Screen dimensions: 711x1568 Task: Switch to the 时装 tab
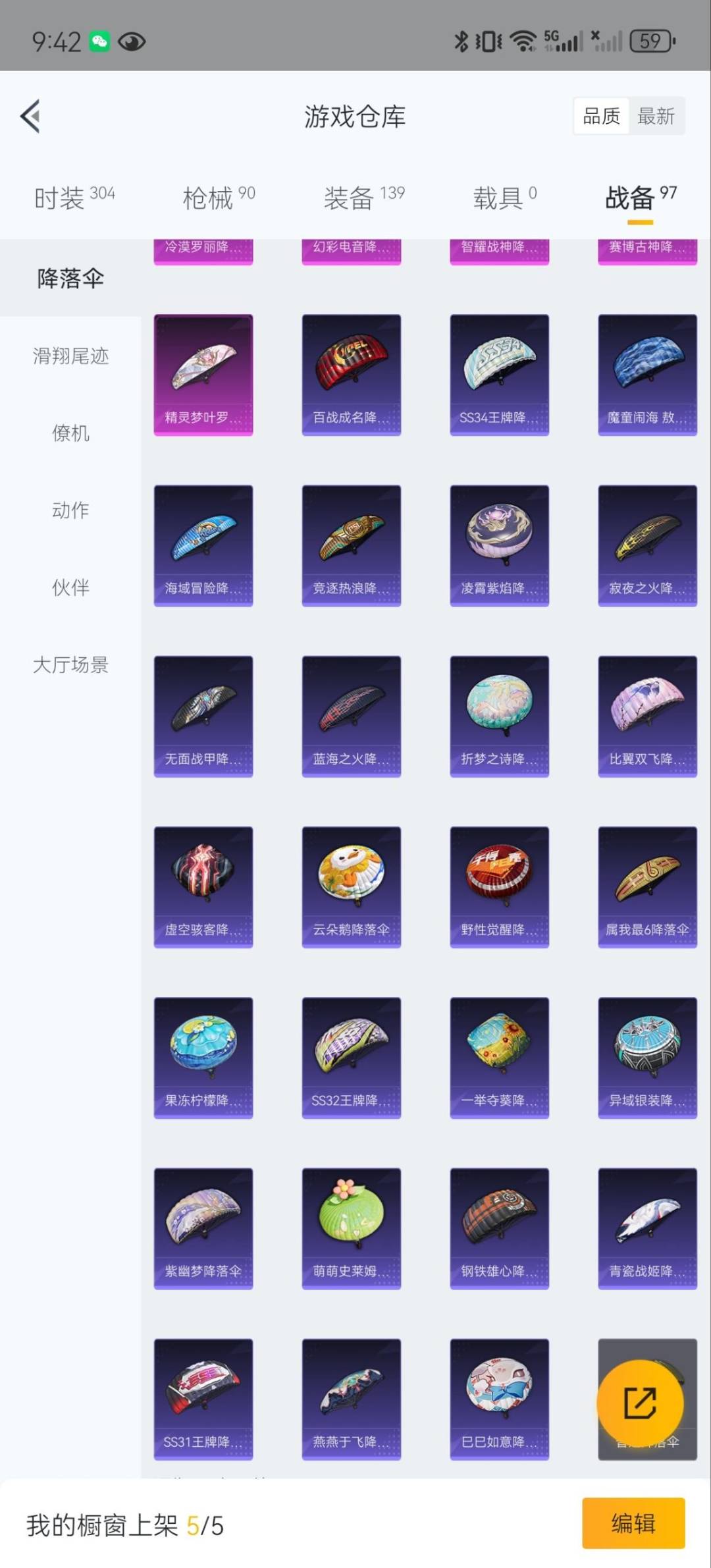pos(74,197)
